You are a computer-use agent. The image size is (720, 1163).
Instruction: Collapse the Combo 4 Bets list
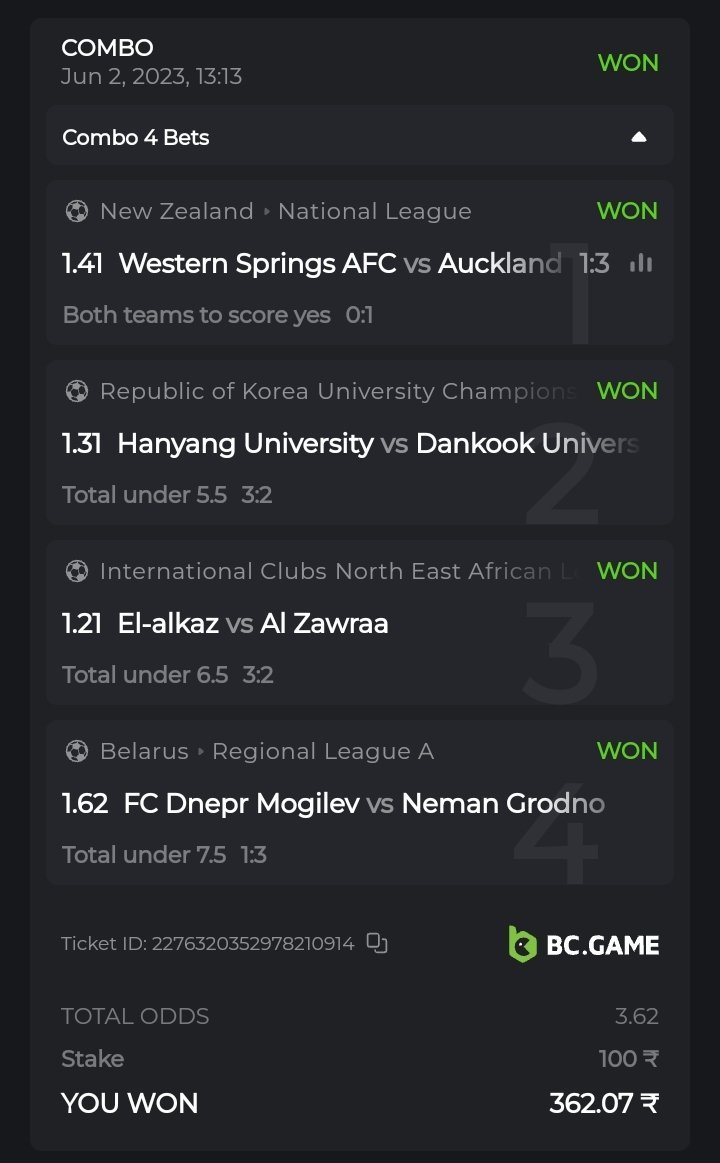click(x=639, y=137)
